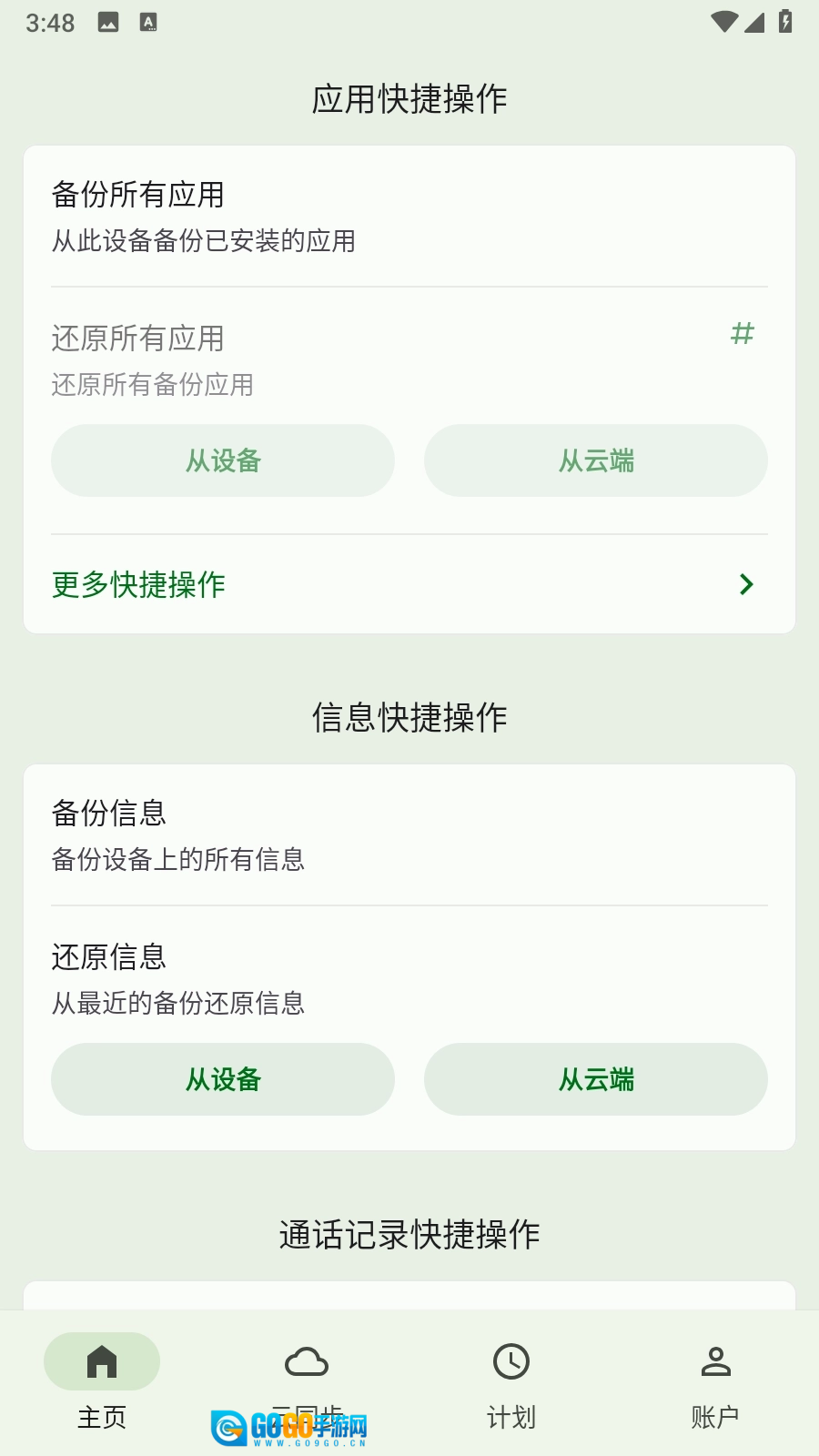Tap 从设备 under 还原信息
This screenshot has height=1456, width=819.
pyautogui.click(x=223, y=1079)
